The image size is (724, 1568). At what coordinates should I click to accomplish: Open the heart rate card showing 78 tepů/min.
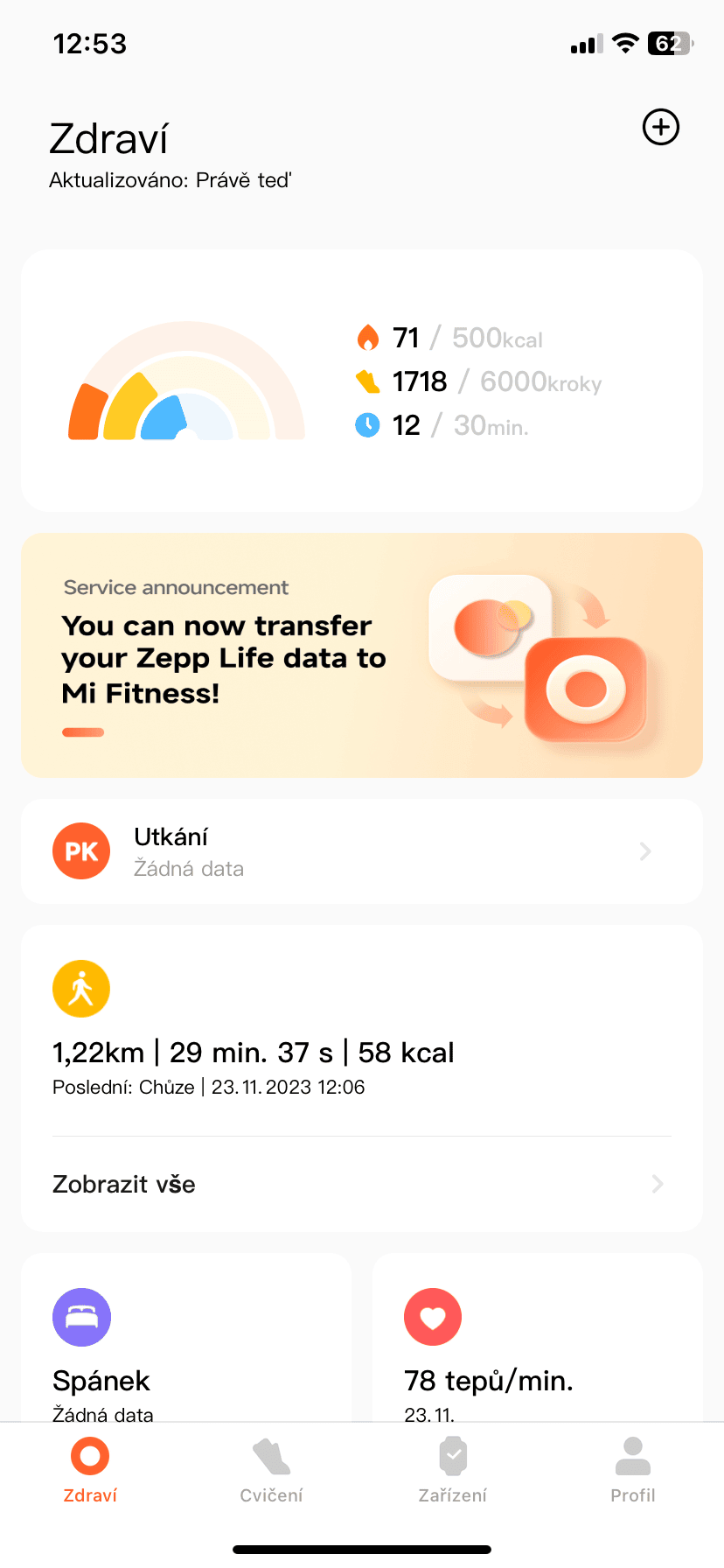(538, 1337)
